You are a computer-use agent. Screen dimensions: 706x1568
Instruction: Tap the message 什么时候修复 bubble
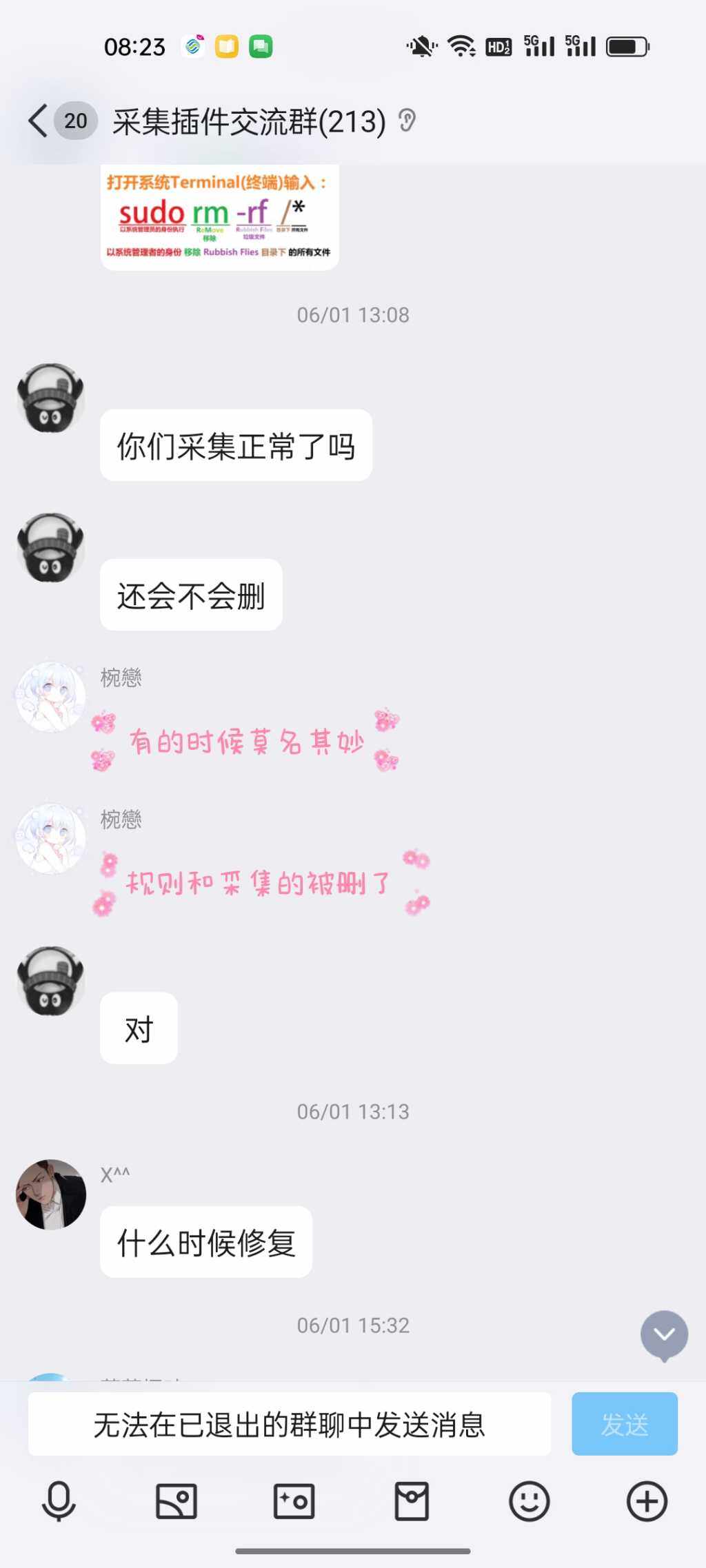(205, 1243)
